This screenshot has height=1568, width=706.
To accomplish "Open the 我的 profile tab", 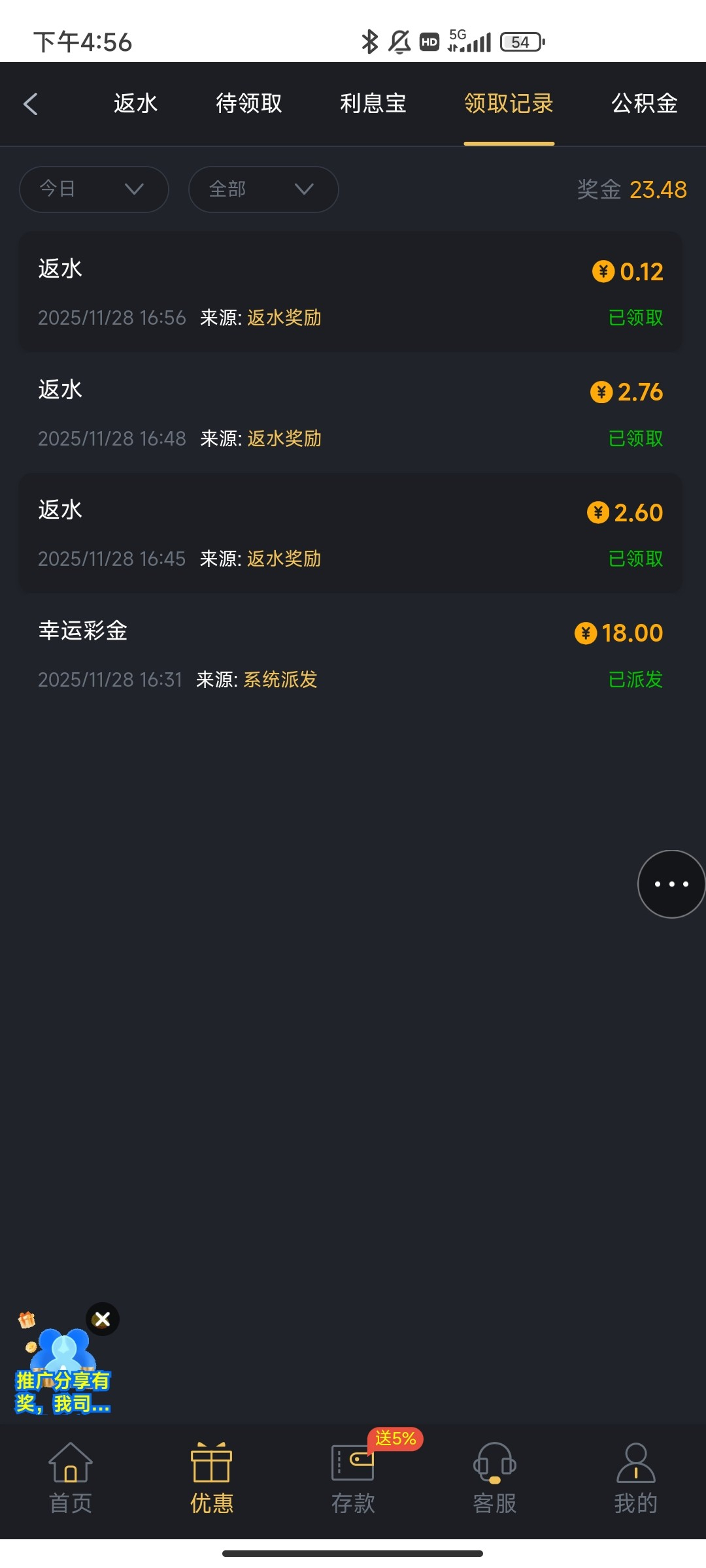I will pos(635,1478).
